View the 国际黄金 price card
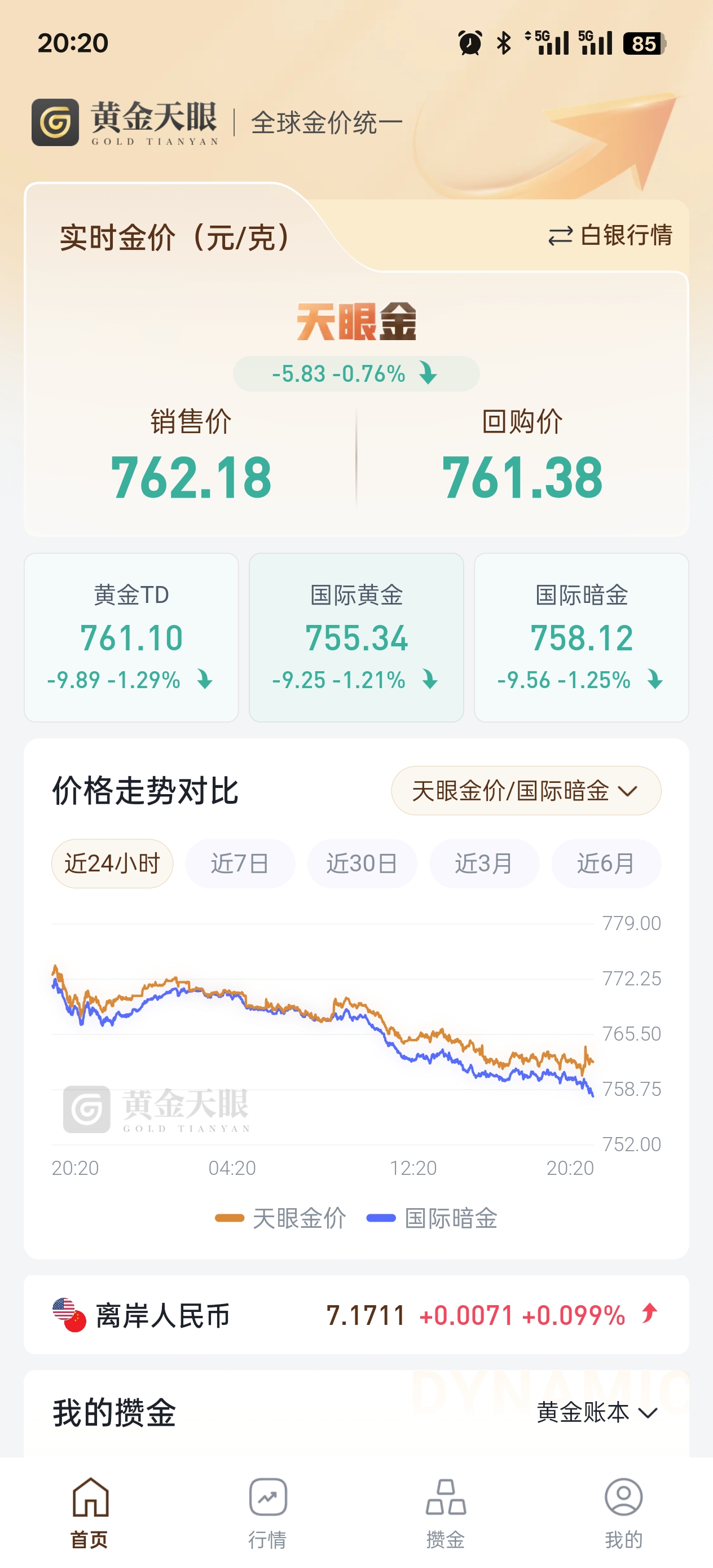 [x=356, y=636]
